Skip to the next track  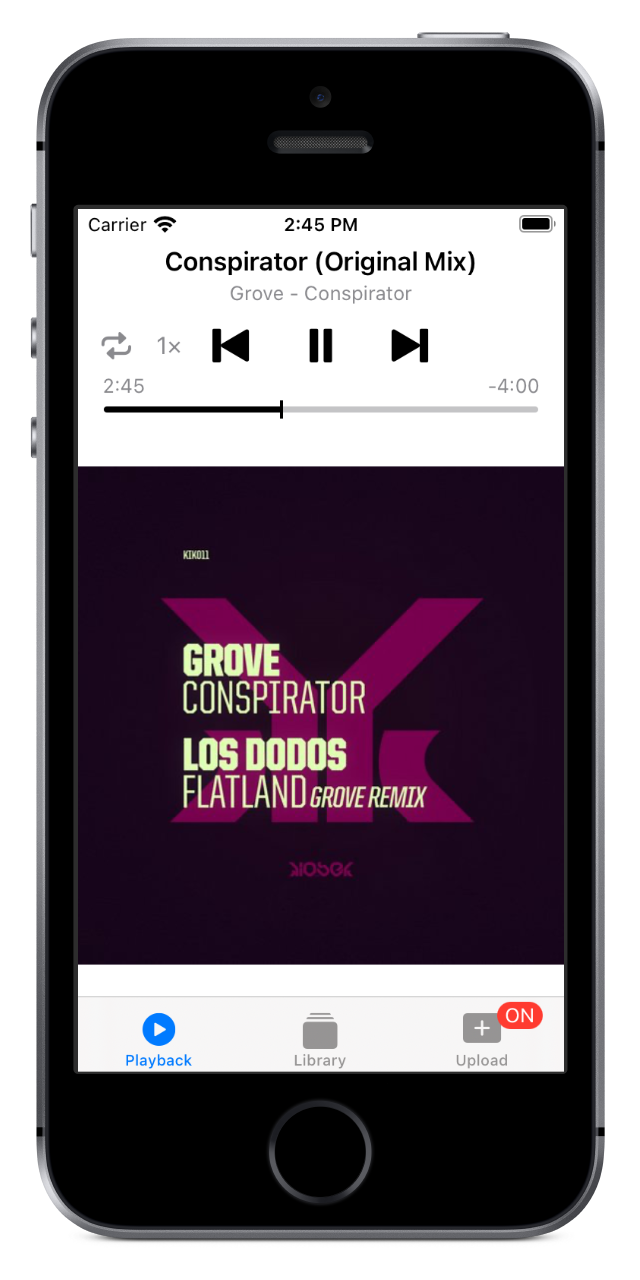tap(409, 346)
